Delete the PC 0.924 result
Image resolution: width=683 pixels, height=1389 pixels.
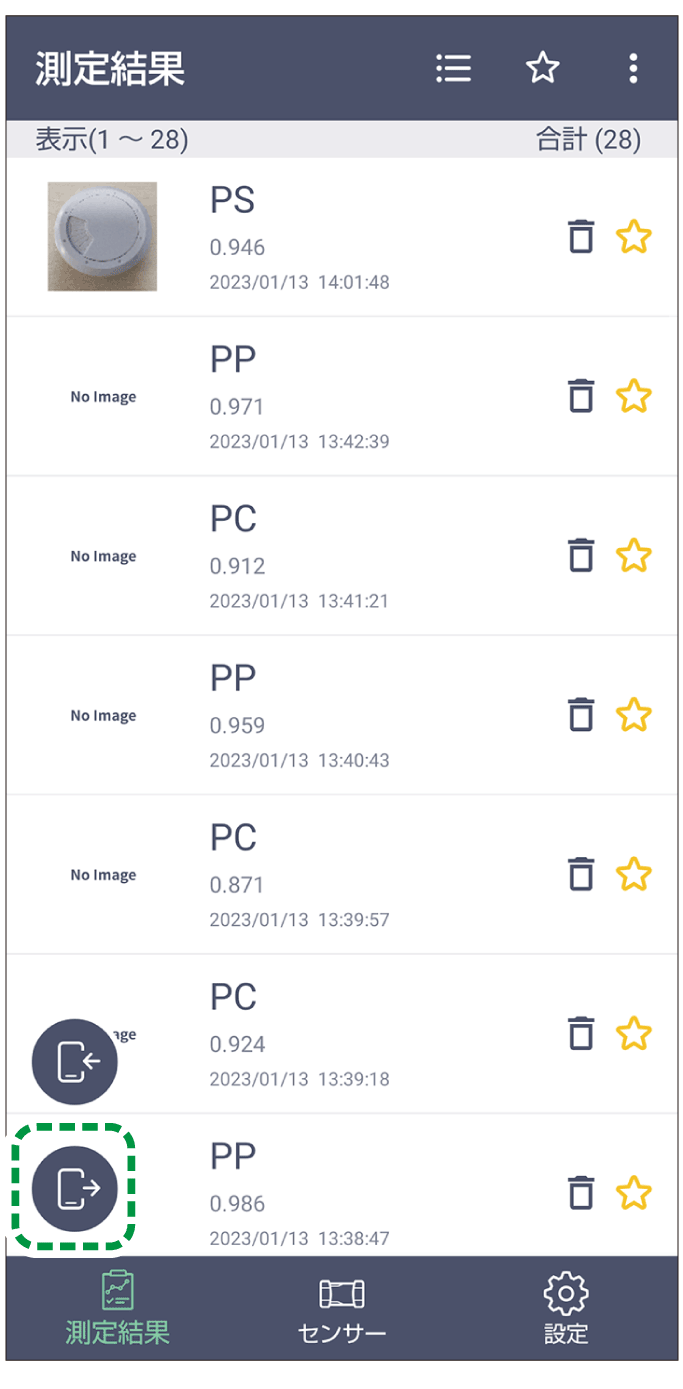pos(580,1034)
